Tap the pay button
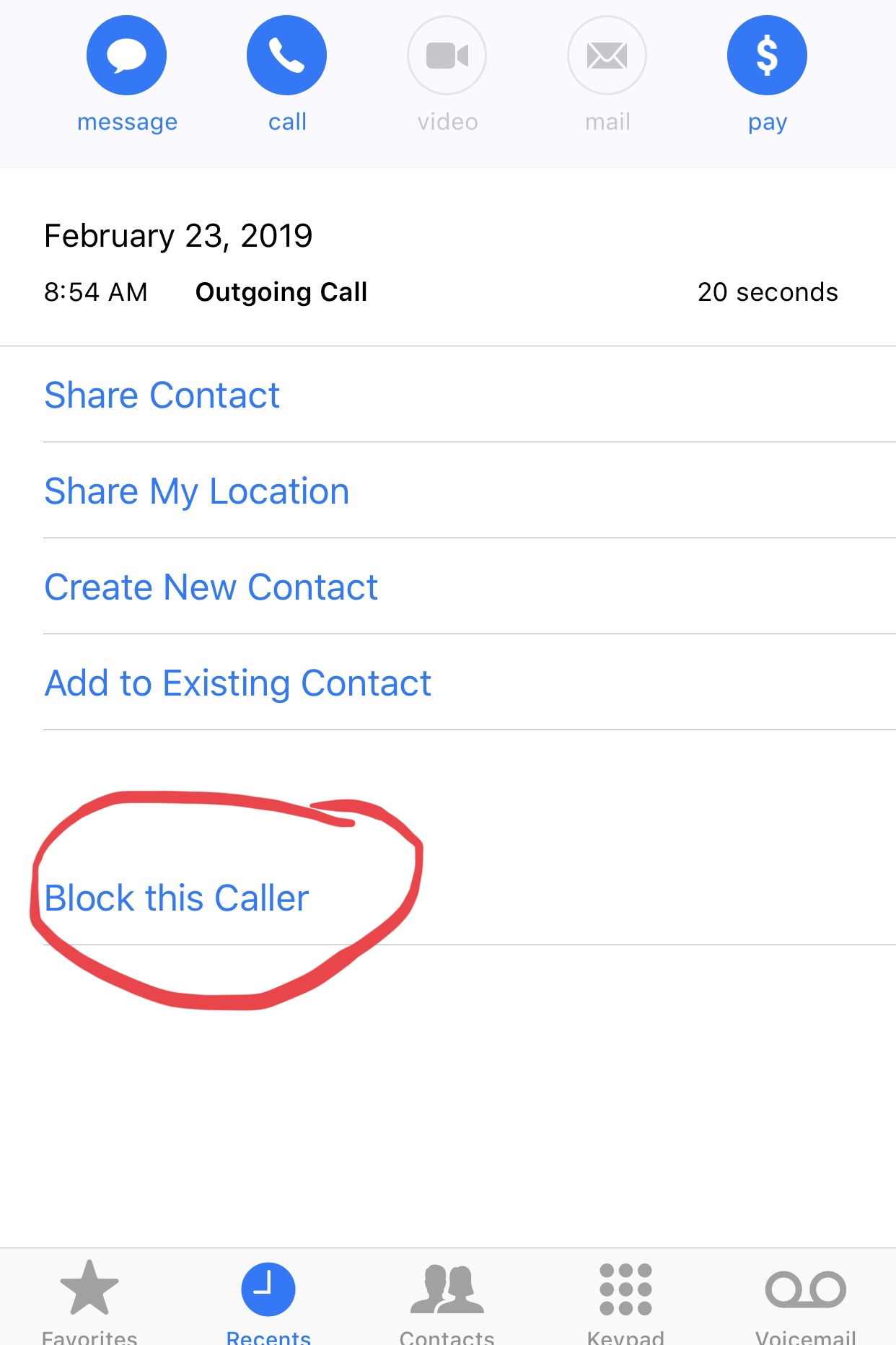The width and height of the screenshot is (896, 1345). coord(766,56)
